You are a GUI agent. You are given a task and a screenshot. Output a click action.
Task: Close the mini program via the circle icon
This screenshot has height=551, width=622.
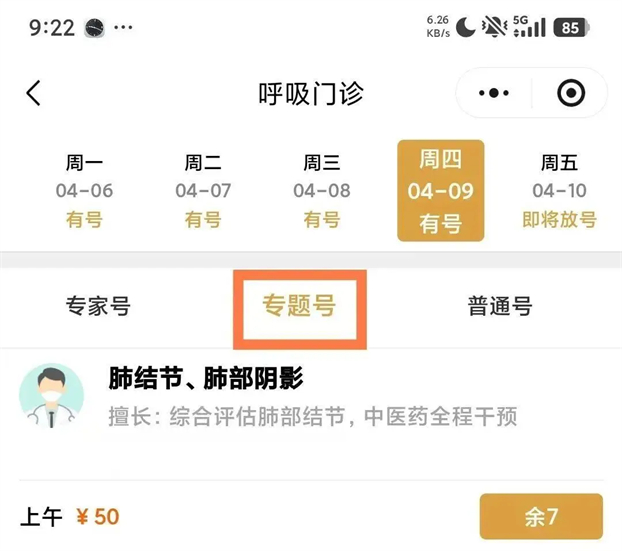(x=570, y=94)
